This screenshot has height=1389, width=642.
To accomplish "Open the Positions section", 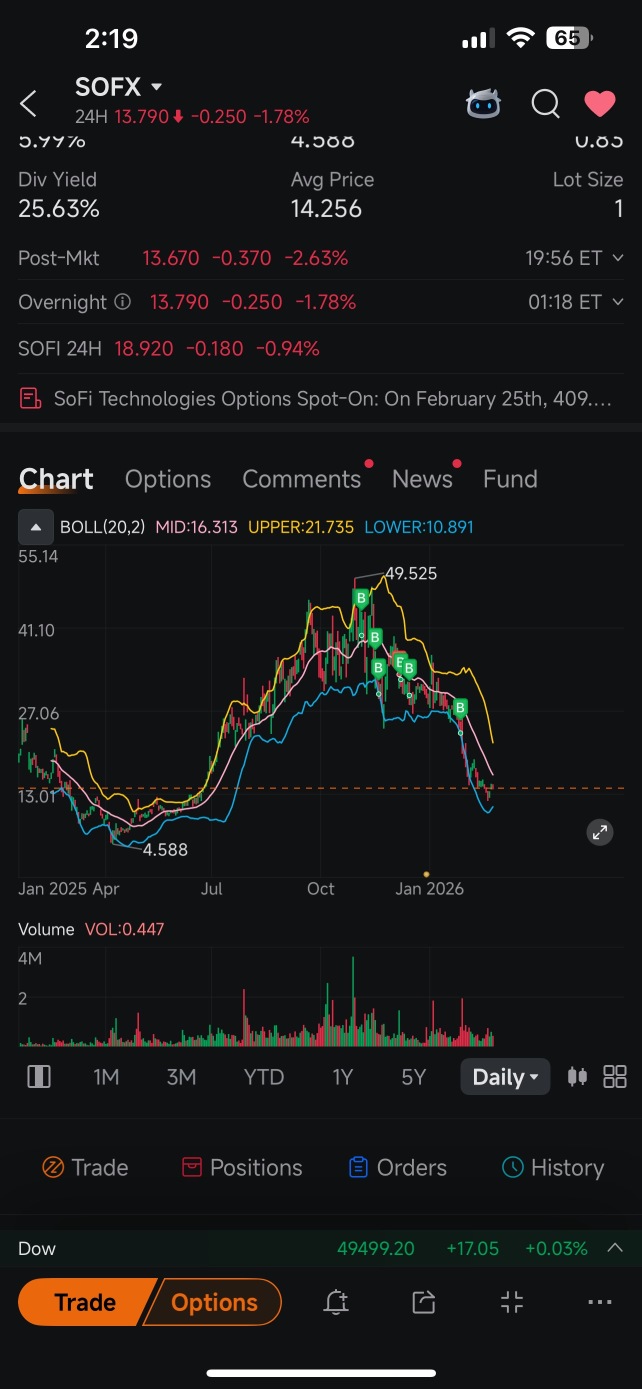I will click(242, 1167).
